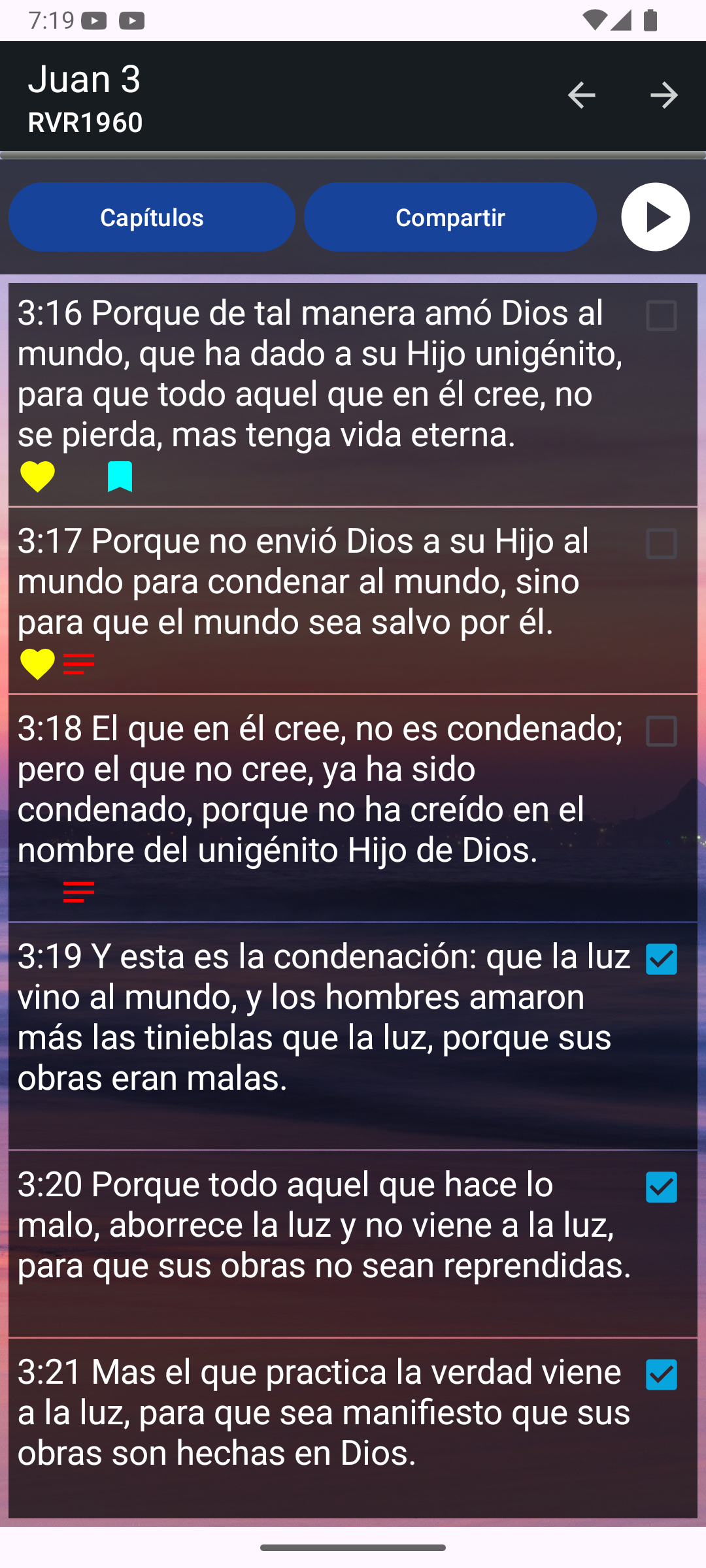Tick the checkbox beside verse 3:18
Screen dimensions: 706x1568
tap(662, 731)
